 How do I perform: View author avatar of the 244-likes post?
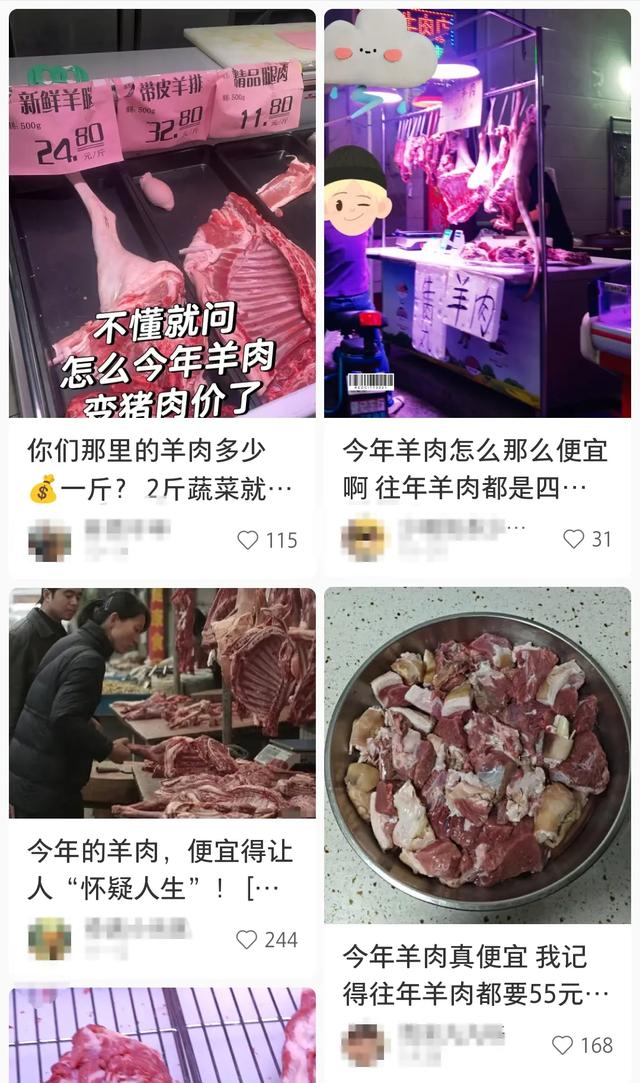click(49, 939)
